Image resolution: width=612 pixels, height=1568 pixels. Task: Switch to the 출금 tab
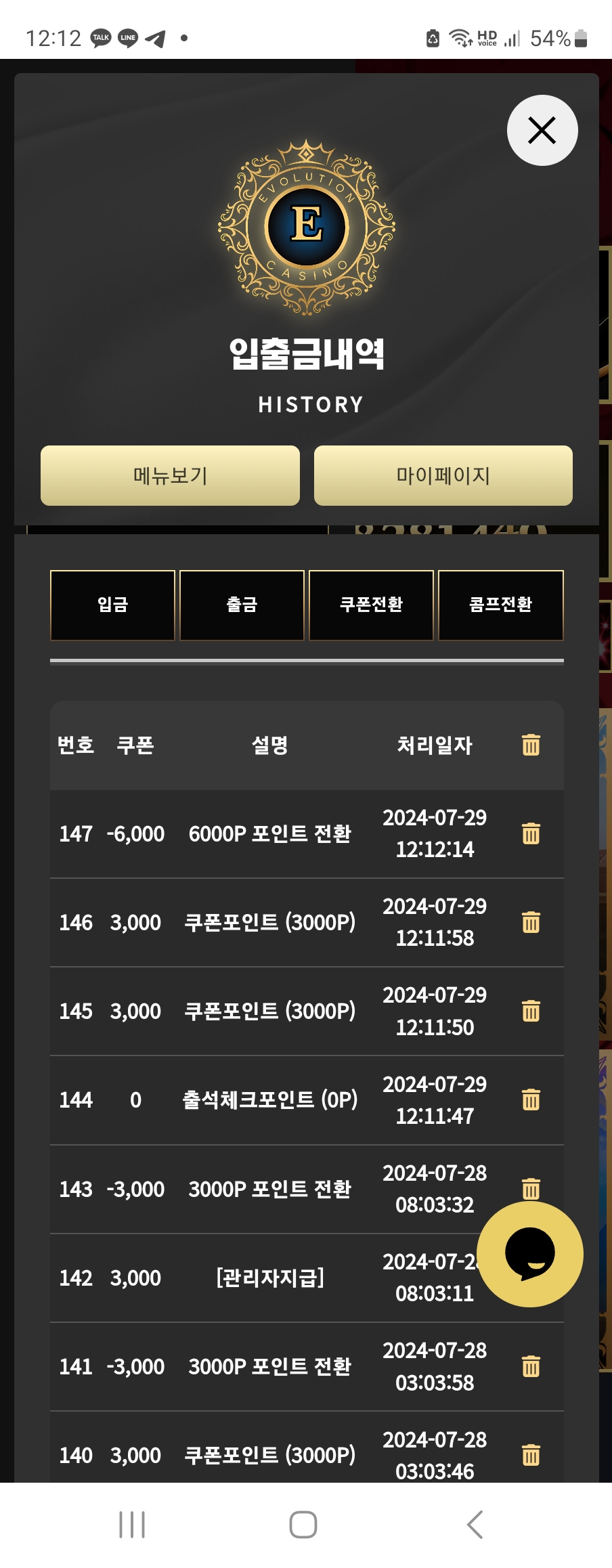pyautogui.click(x=242, y=605)
